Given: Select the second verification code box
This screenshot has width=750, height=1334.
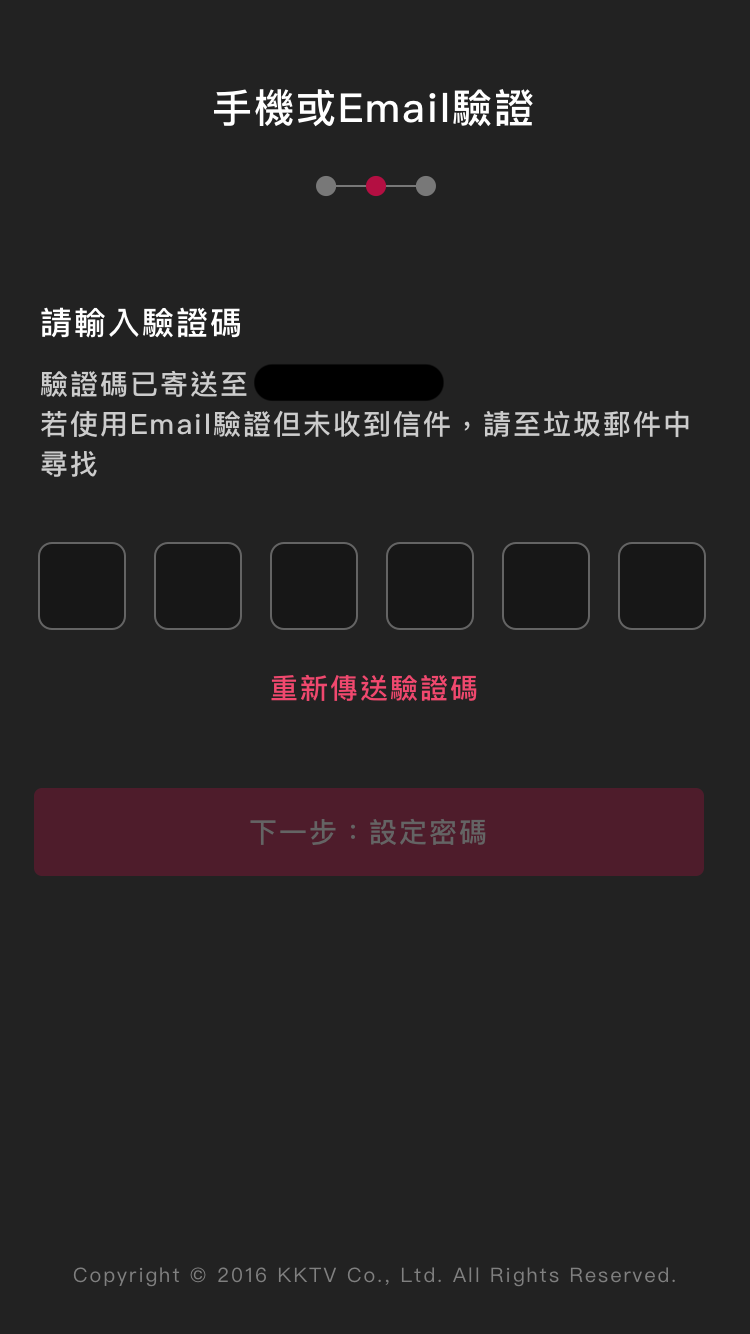Looking at the screenshot, I should pyautogui.click(x=198, y=586).
